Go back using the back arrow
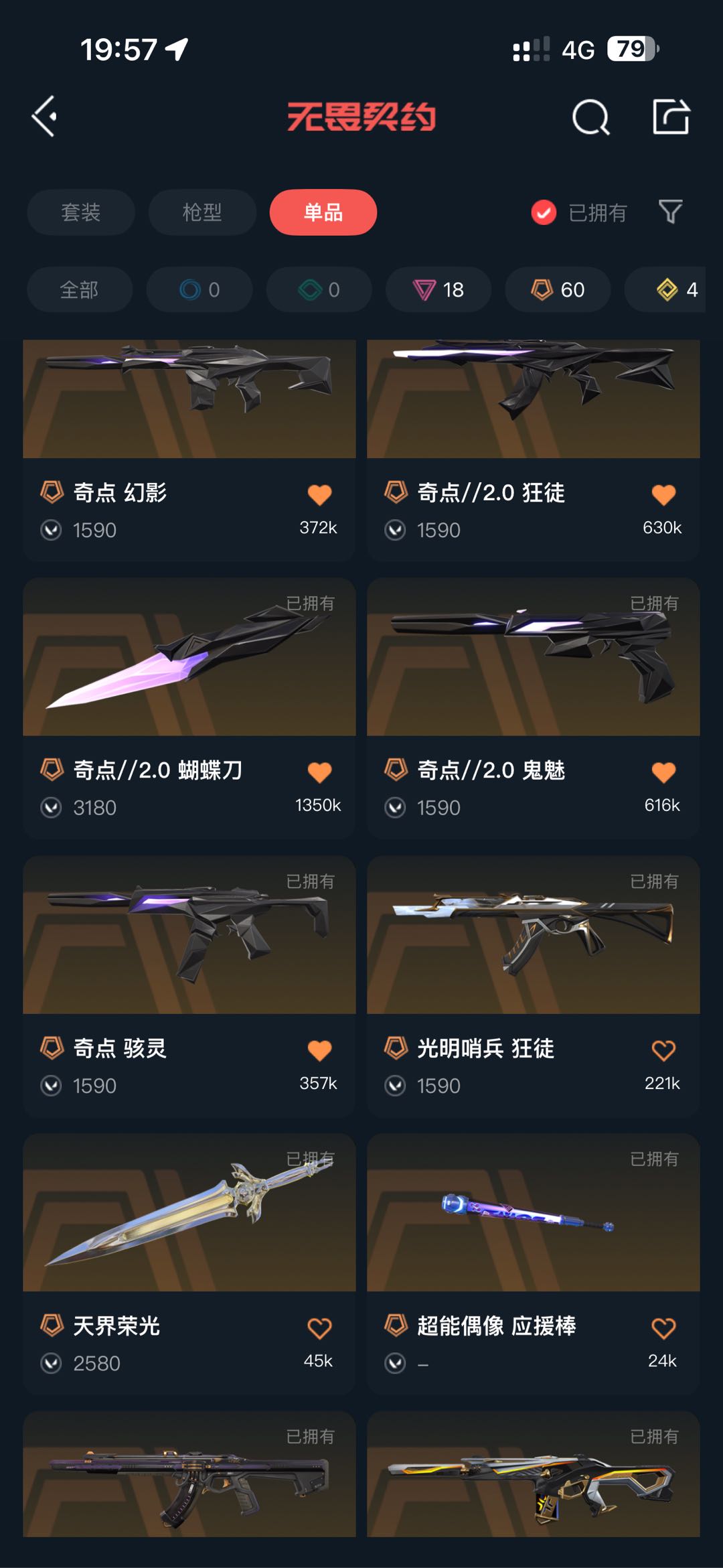The height and width of the screenshot is (1568, 723). pos(44,117)
